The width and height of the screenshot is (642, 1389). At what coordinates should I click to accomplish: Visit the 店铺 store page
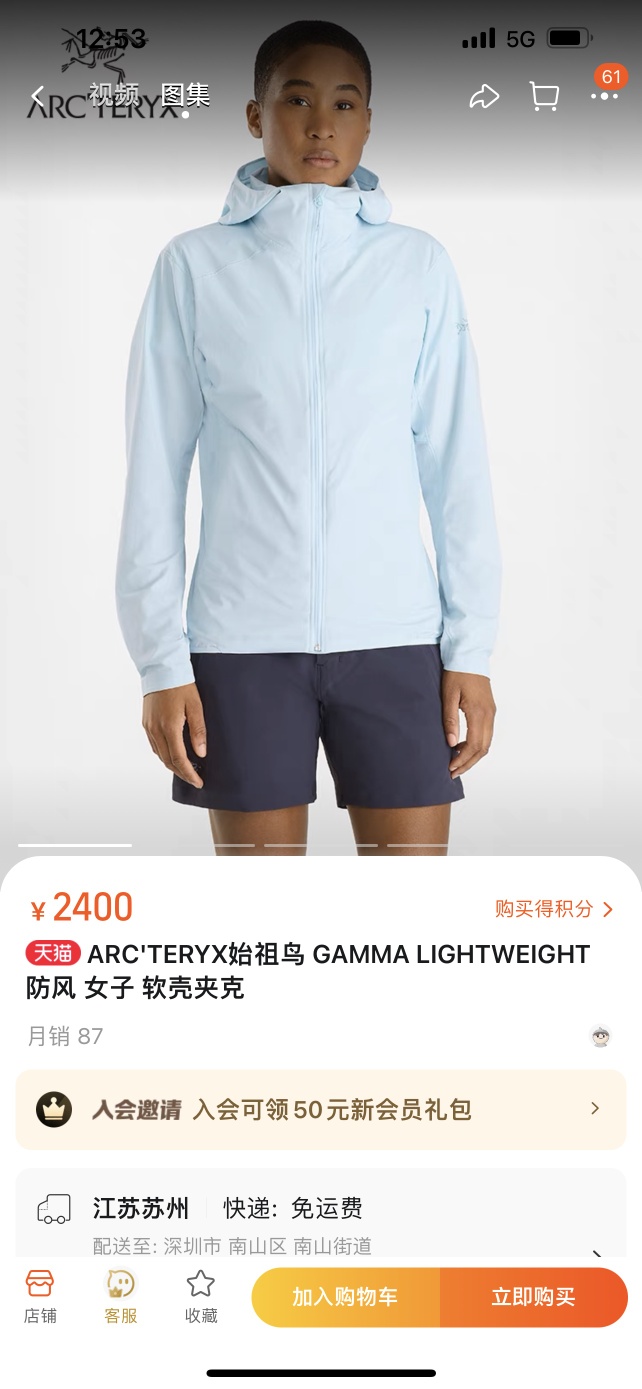pos(40,1297)
